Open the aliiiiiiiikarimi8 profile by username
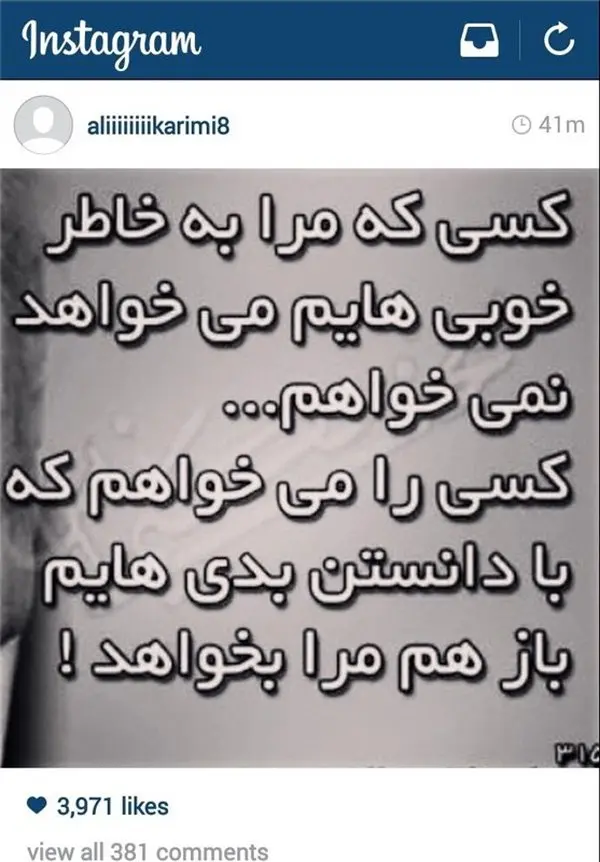Screen dimensions: 600x862 pyautogui.click(x=160, y=125)
